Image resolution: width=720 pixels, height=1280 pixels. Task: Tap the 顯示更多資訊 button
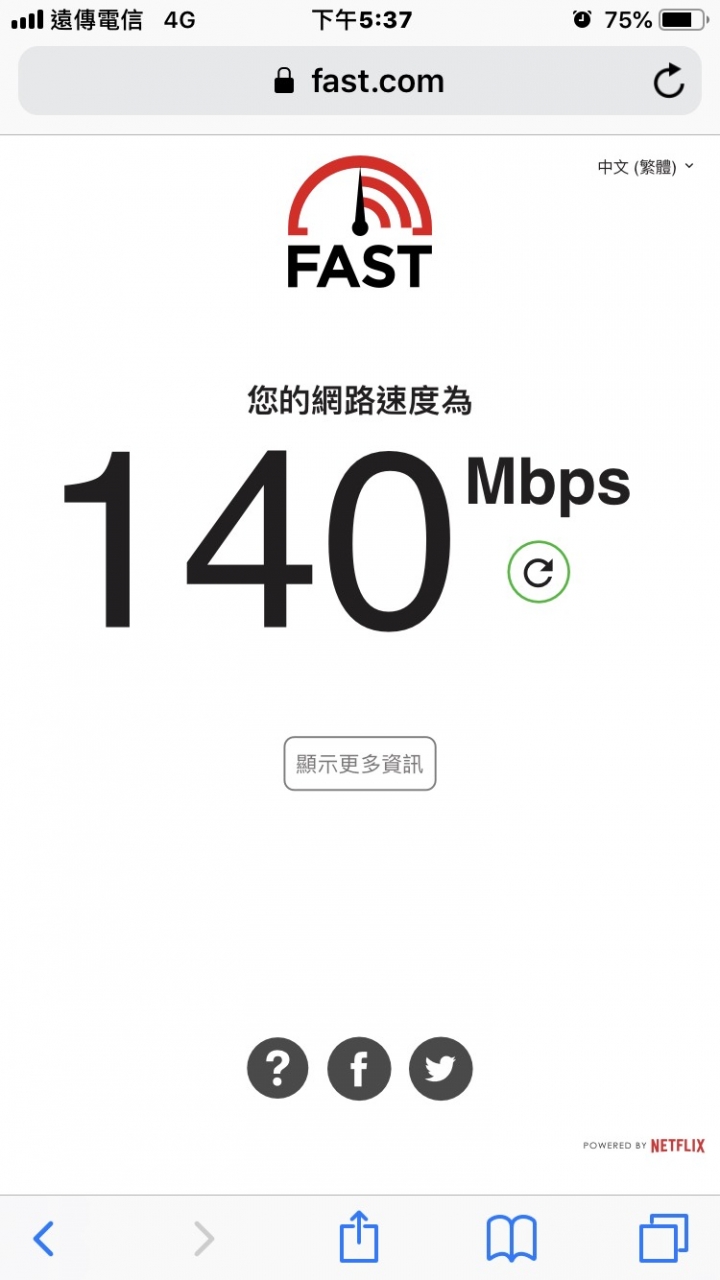[360, 764]
